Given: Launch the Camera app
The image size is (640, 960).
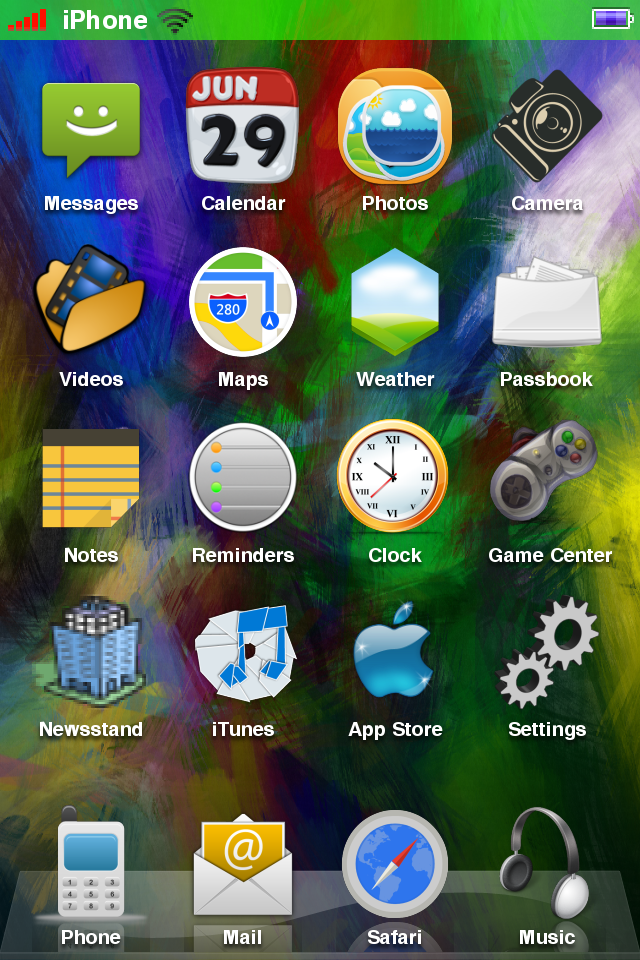Looking at the screenshot, I should 547,127.
